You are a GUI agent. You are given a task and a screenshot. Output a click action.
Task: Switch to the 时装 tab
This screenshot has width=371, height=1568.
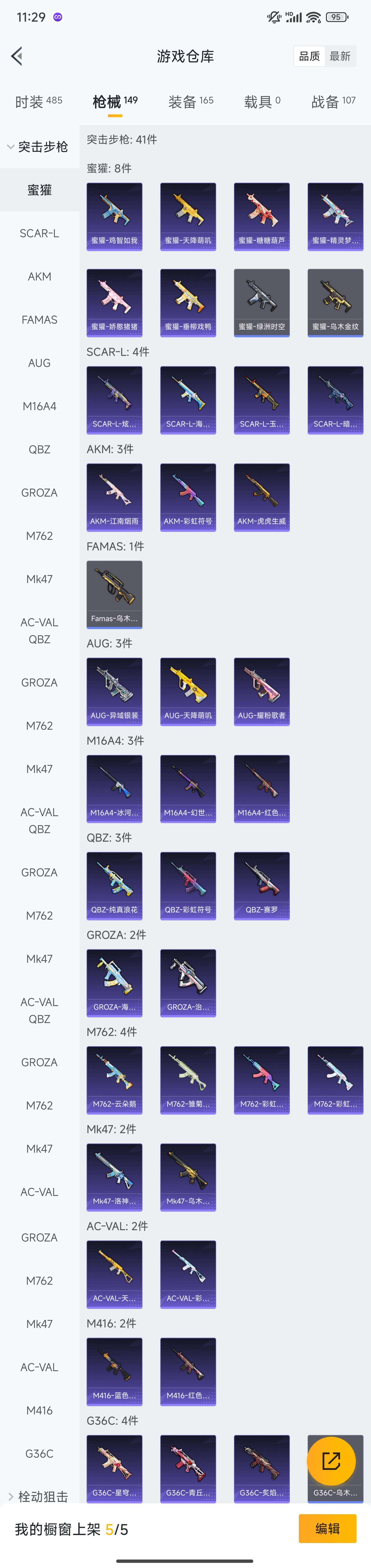[x=38, y=101]
